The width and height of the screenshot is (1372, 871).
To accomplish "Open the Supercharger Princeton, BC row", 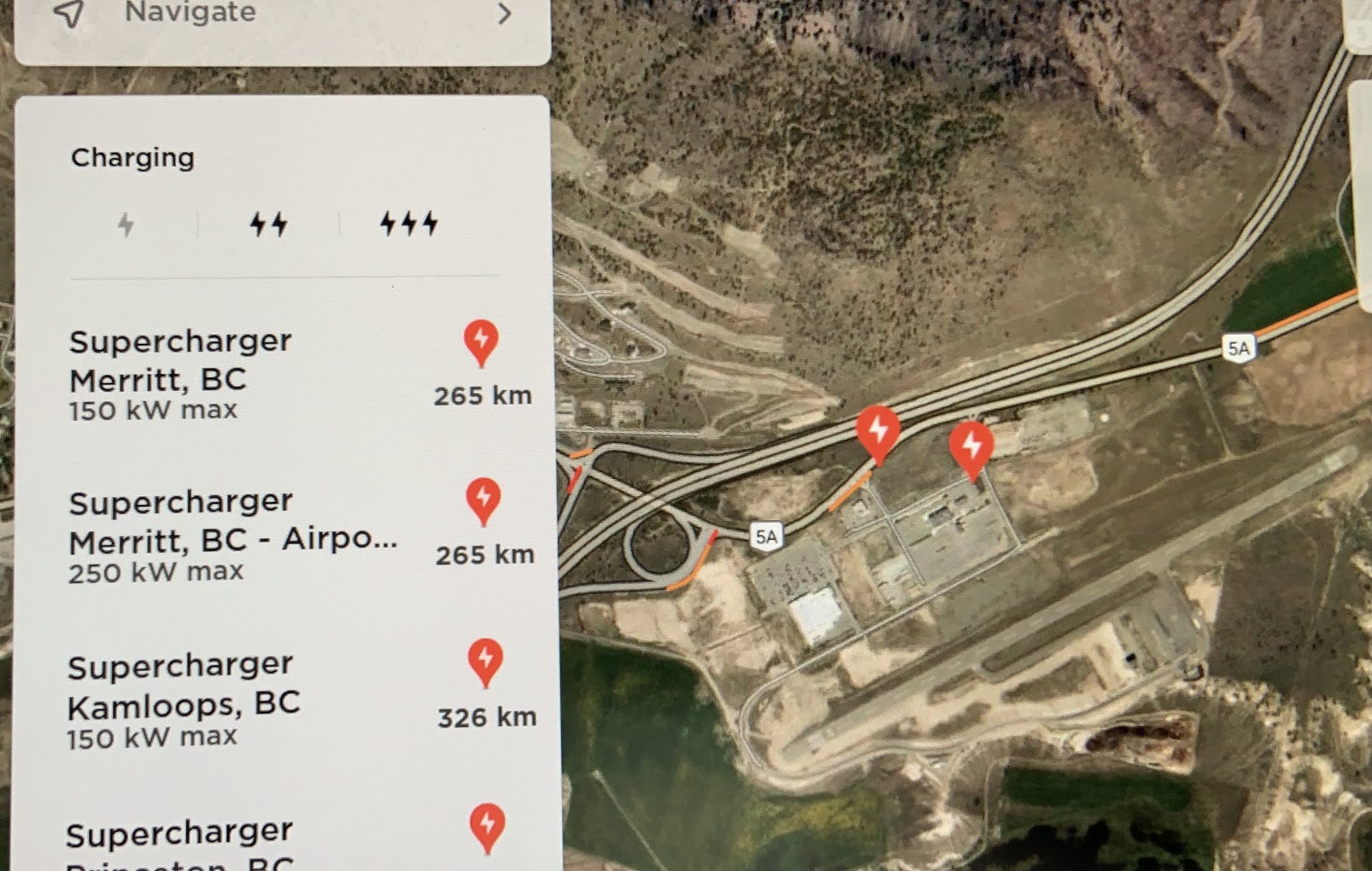I will [282, 841].
